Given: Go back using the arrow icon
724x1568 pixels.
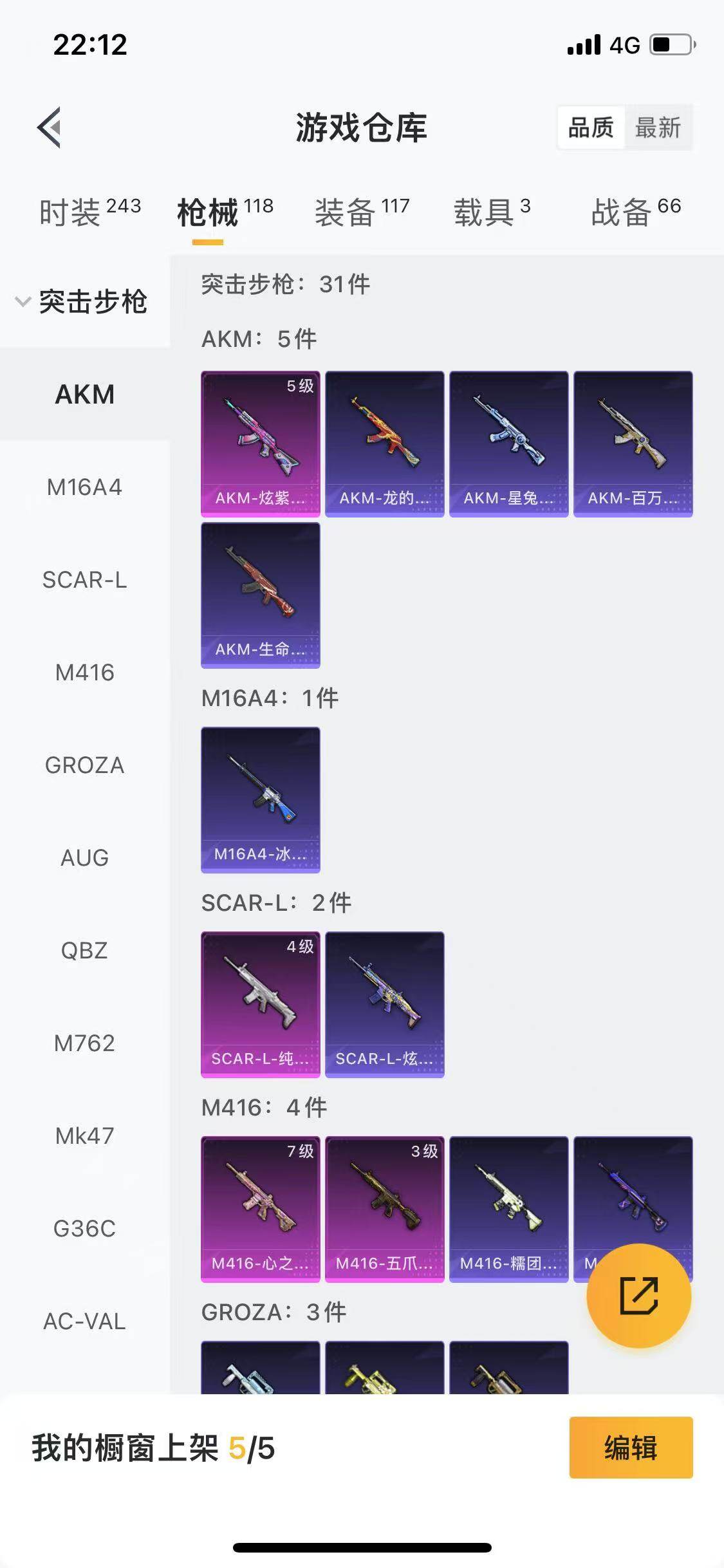Looking at the screenshot, I should [50, 127].
